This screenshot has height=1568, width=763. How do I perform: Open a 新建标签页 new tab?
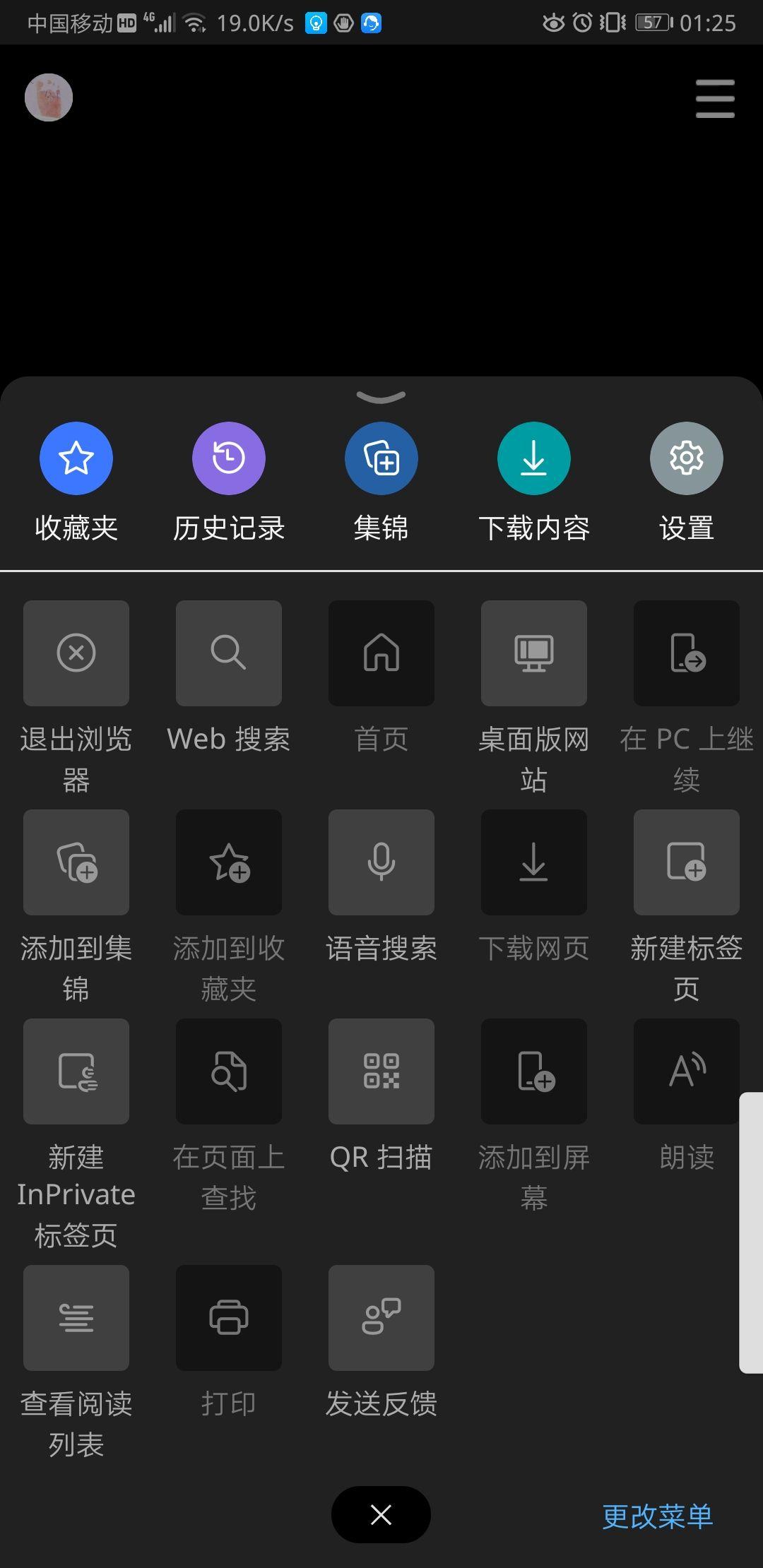[x=686, y=862]
